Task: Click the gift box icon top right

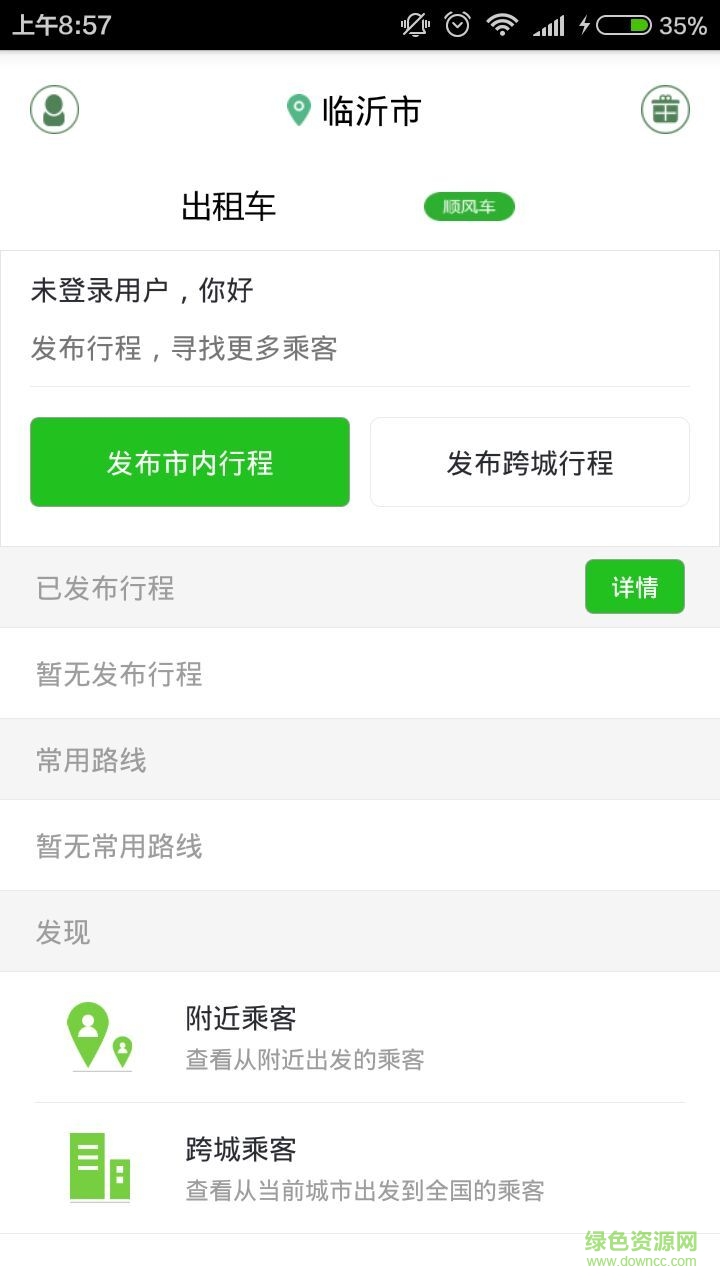Action: (665, 110)
